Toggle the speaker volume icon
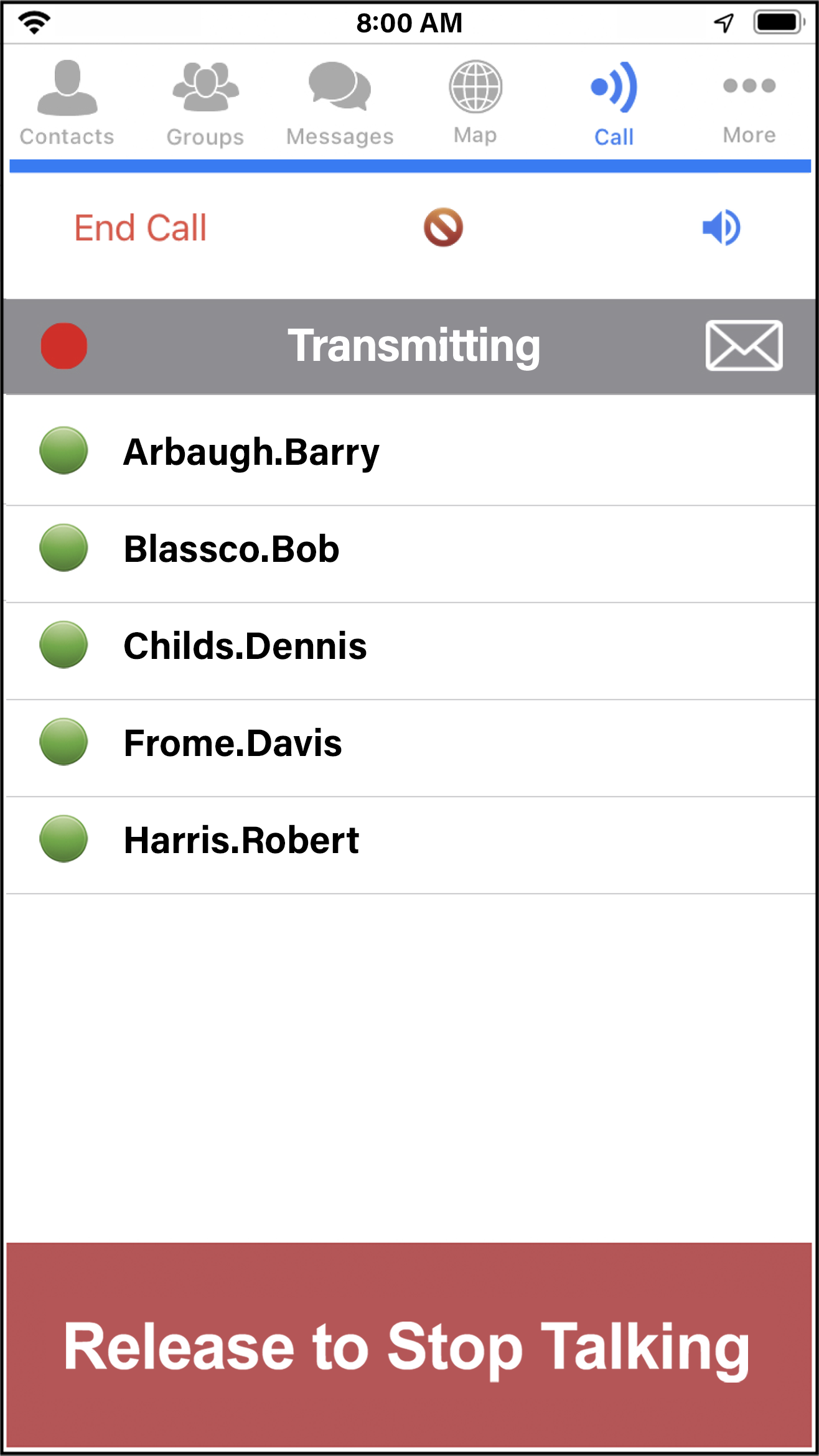This screenshot has width=819, height=1456. click(721, 228)
